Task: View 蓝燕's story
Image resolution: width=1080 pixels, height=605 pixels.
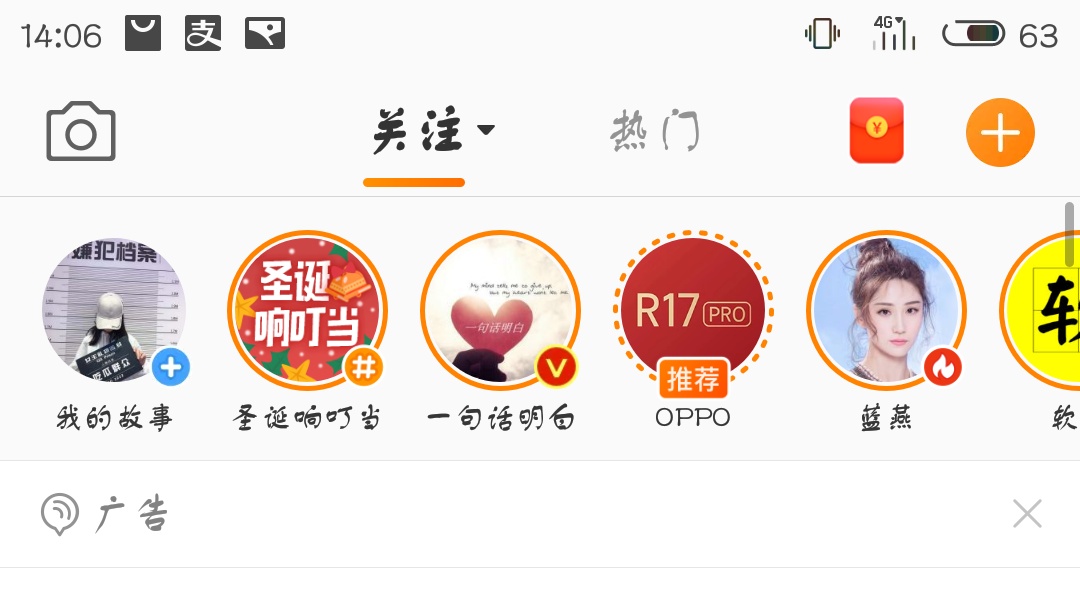Action: pyautogui.click(x=886, y=312)
